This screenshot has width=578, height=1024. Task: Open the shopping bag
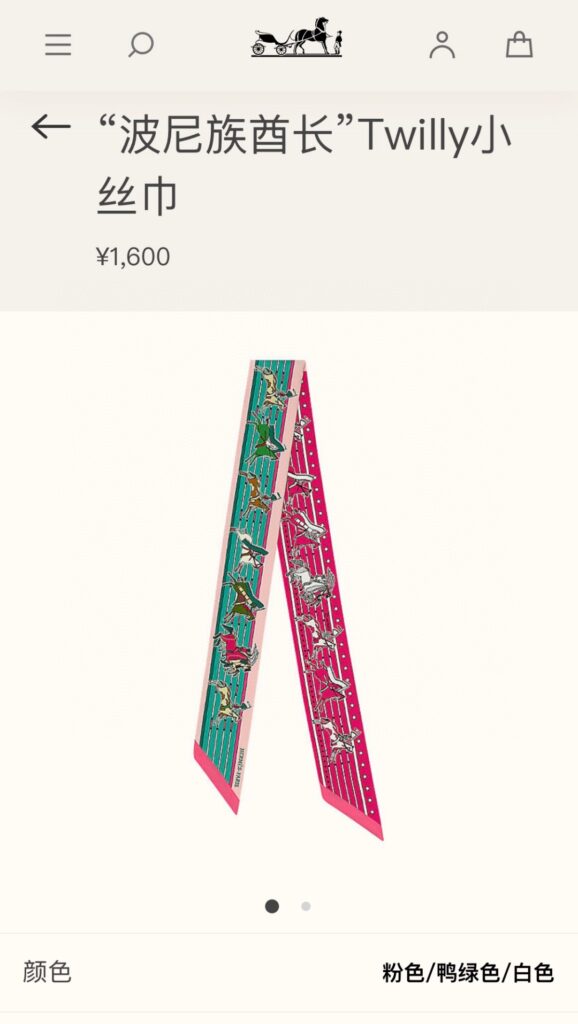point(519,44)
